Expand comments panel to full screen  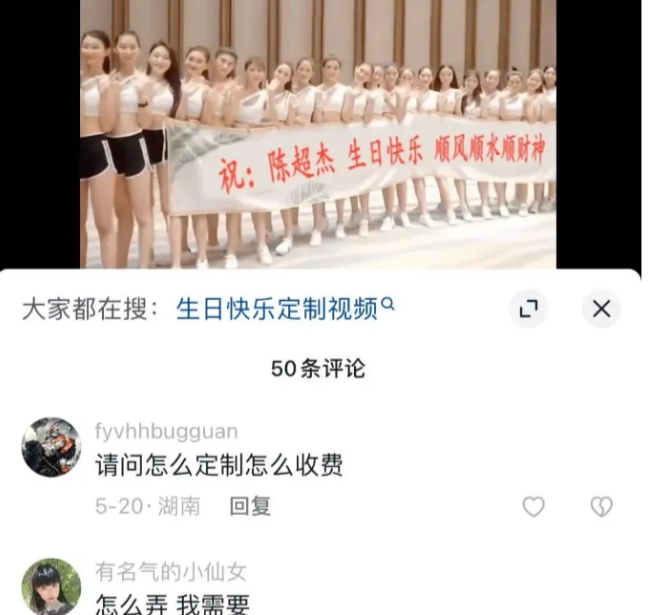tap(529, 309)
